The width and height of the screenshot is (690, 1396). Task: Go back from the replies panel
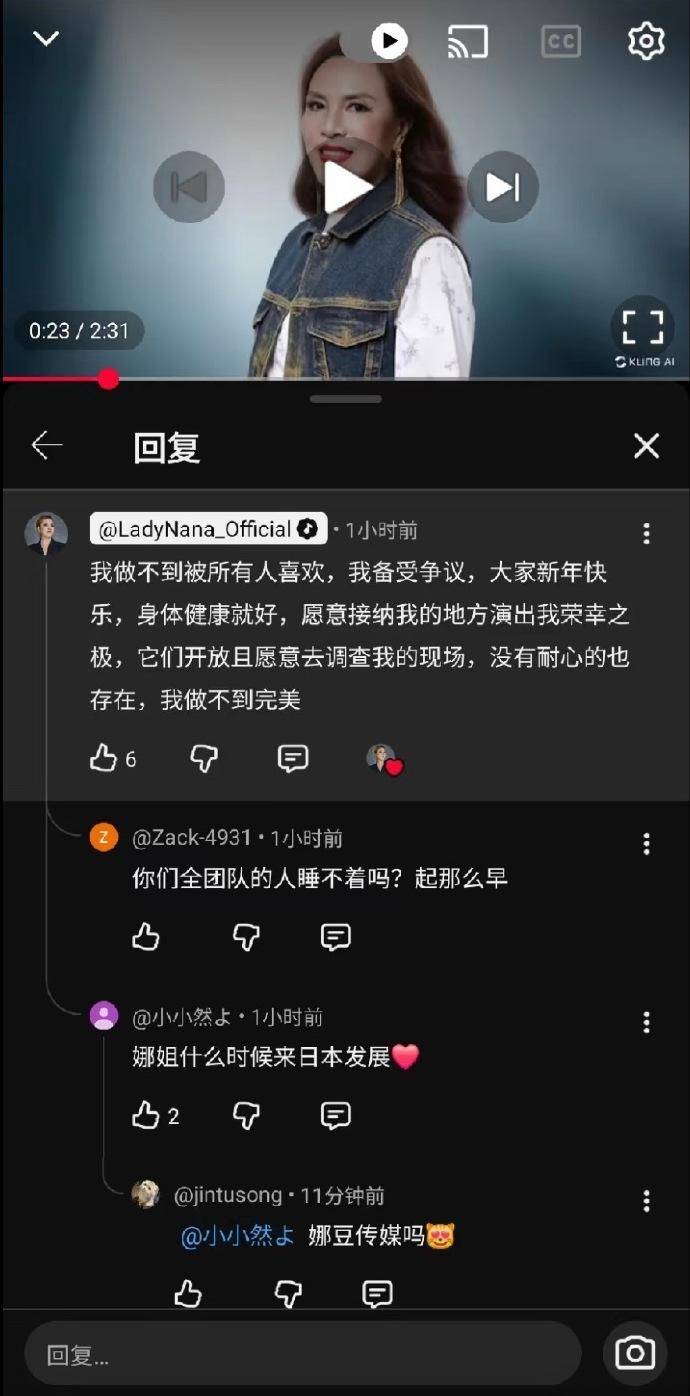pyautogui.click(x=47, y=446)
